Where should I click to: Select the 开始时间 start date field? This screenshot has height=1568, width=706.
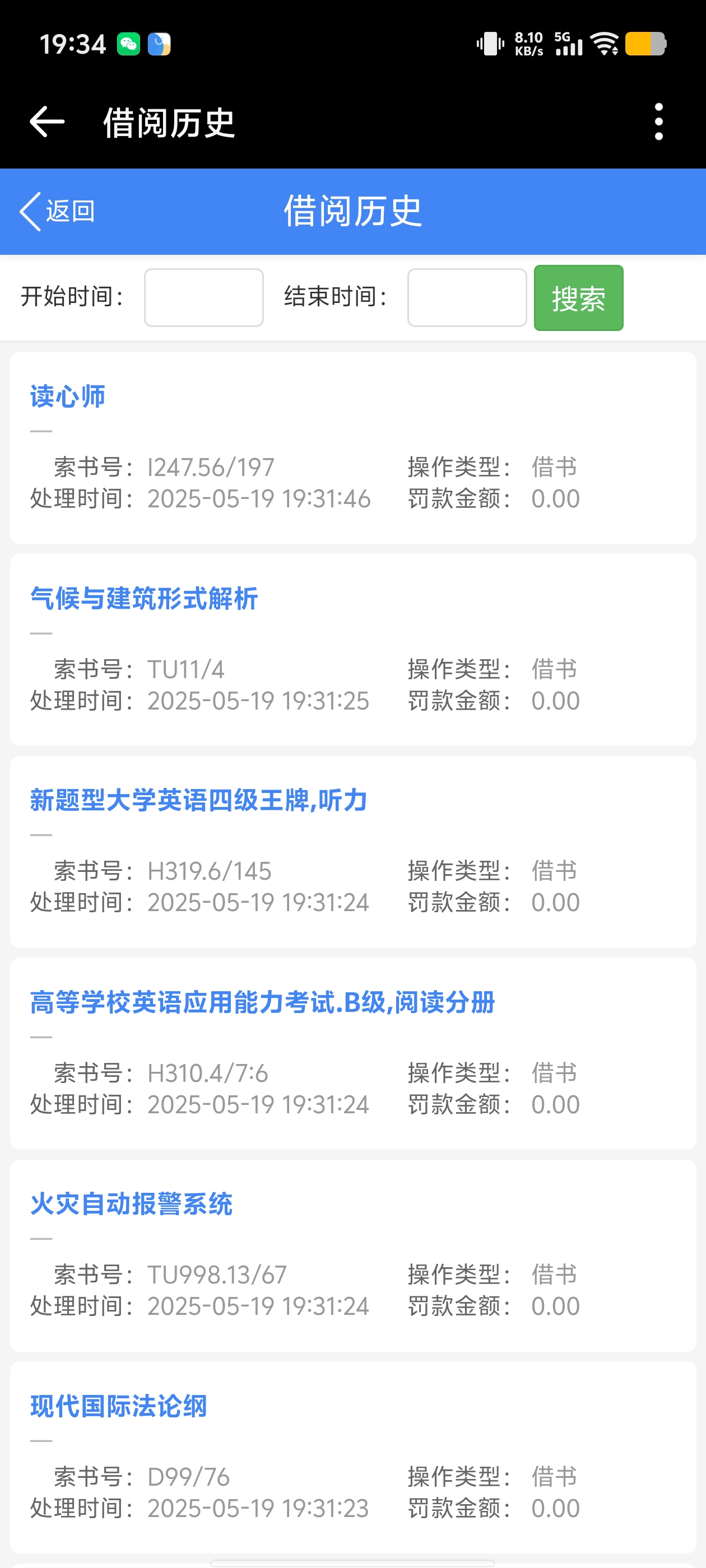pyautogui.click(x=203, y=298)
